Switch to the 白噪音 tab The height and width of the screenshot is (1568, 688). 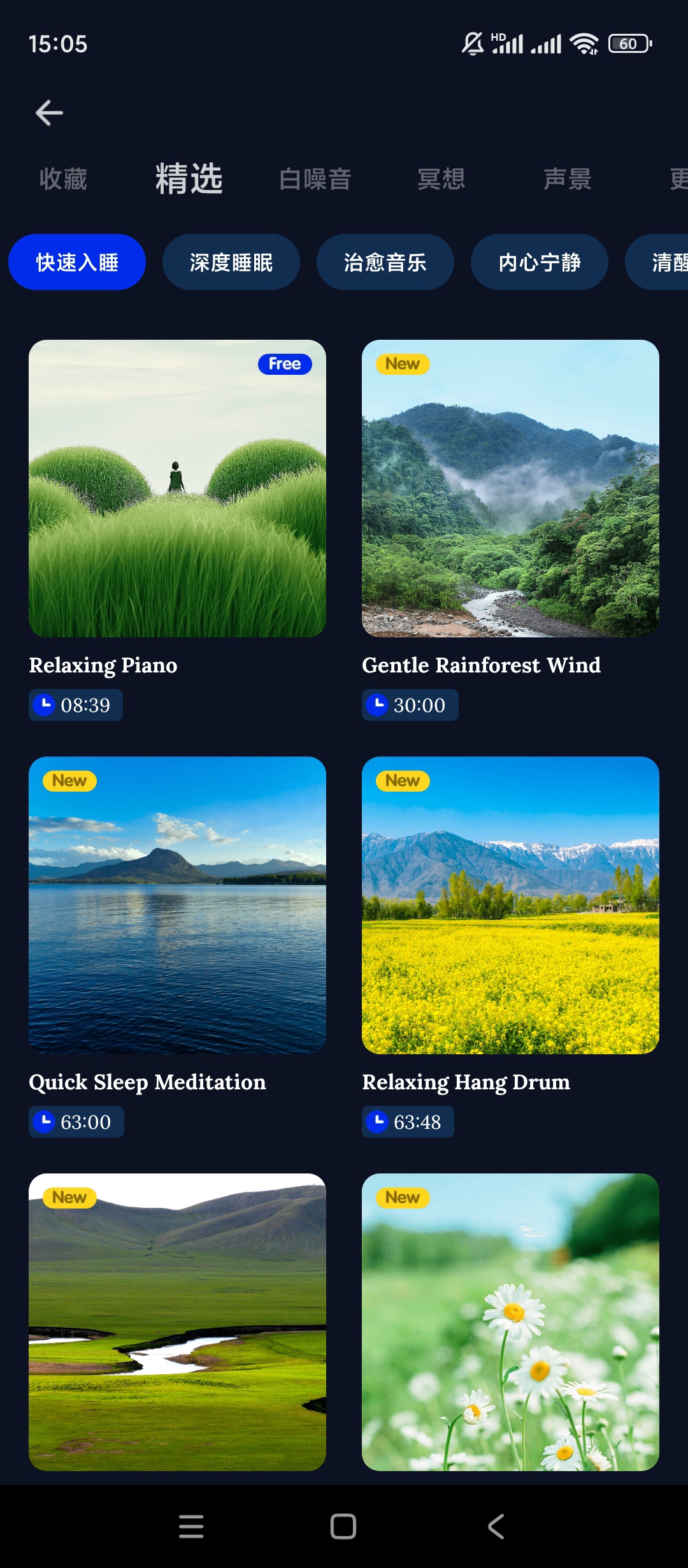click(315, 179)
